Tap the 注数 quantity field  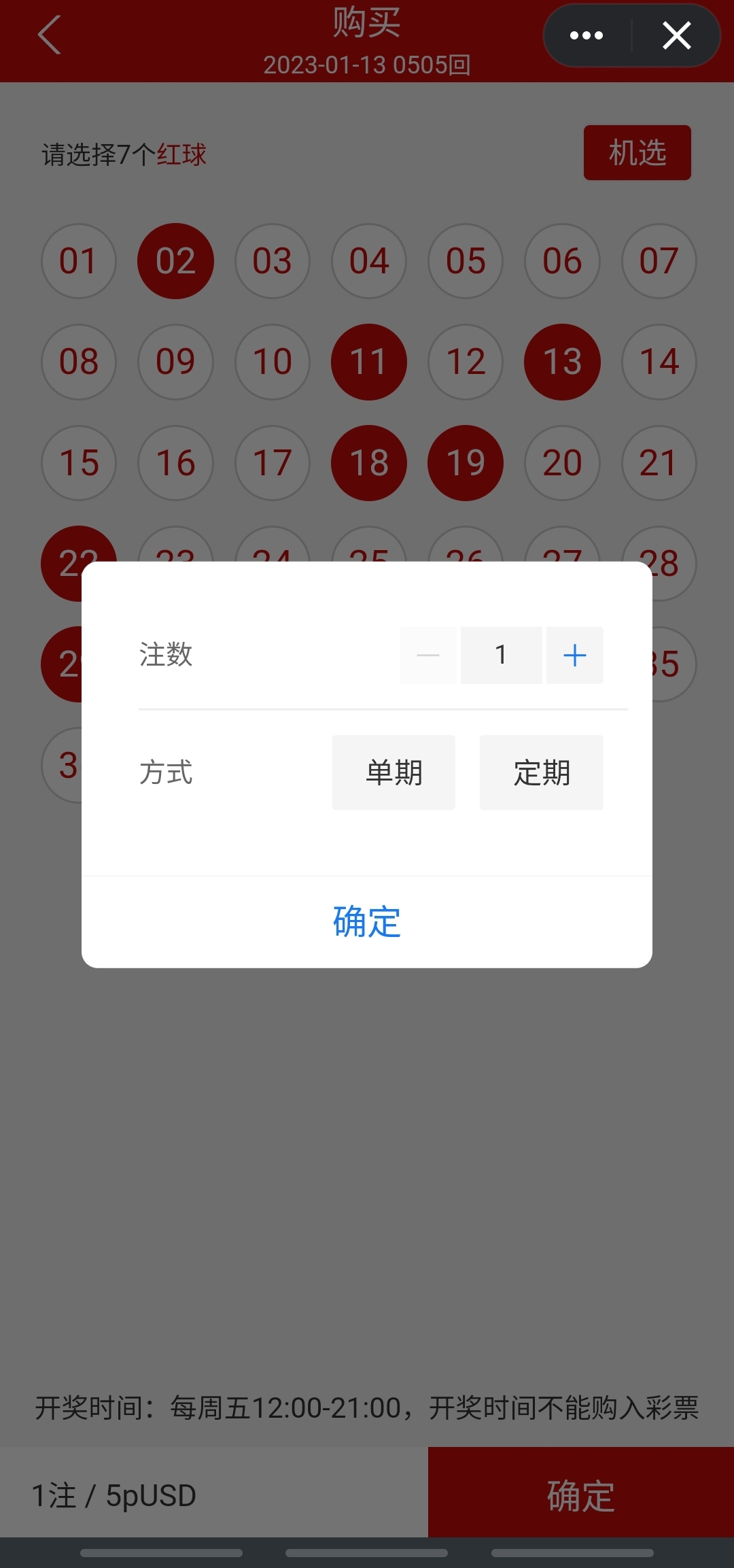[501, 655]
